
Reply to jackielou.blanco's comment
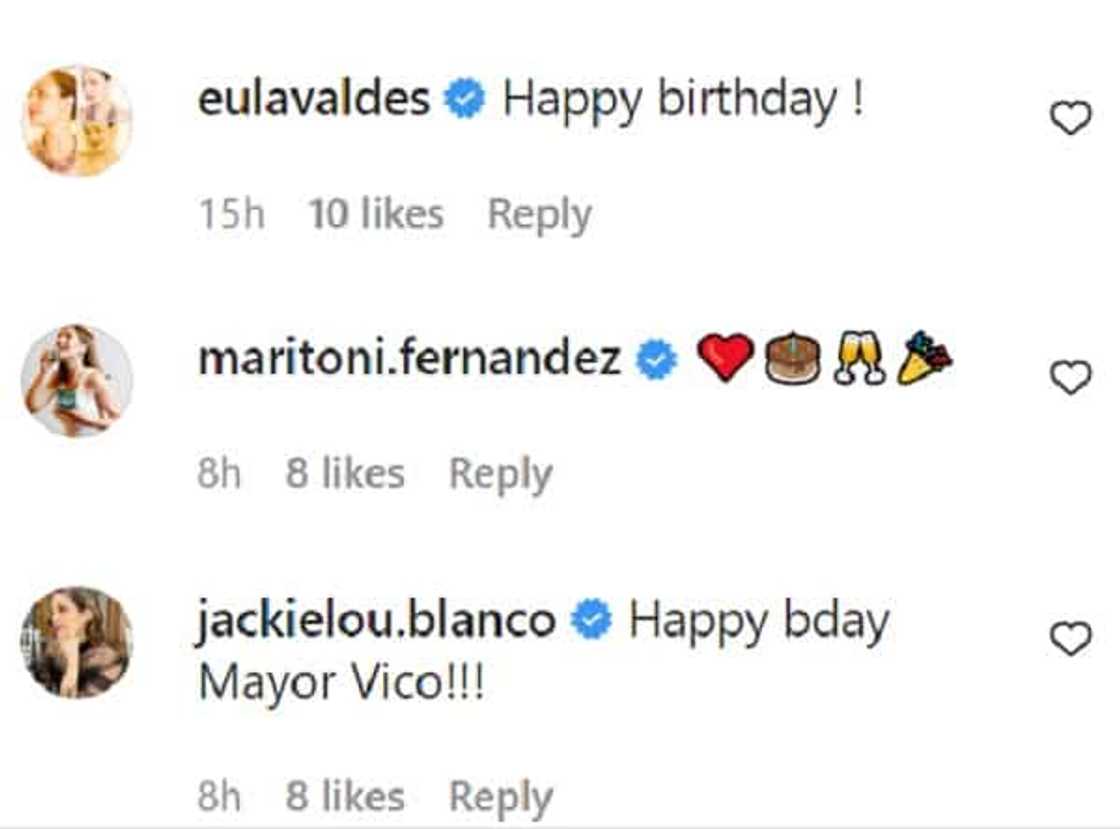coord(500,797)
